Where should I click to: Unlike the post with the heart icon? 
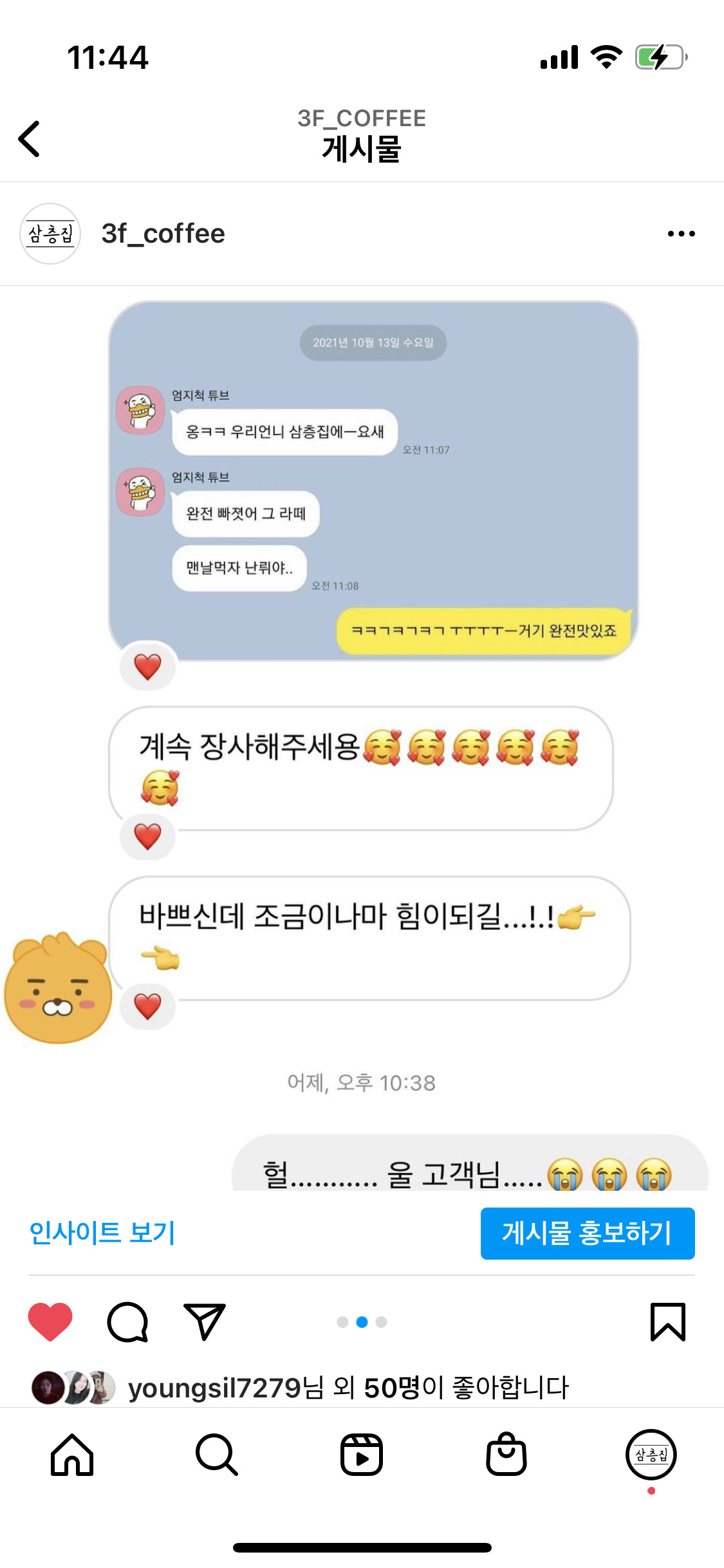50,1321
